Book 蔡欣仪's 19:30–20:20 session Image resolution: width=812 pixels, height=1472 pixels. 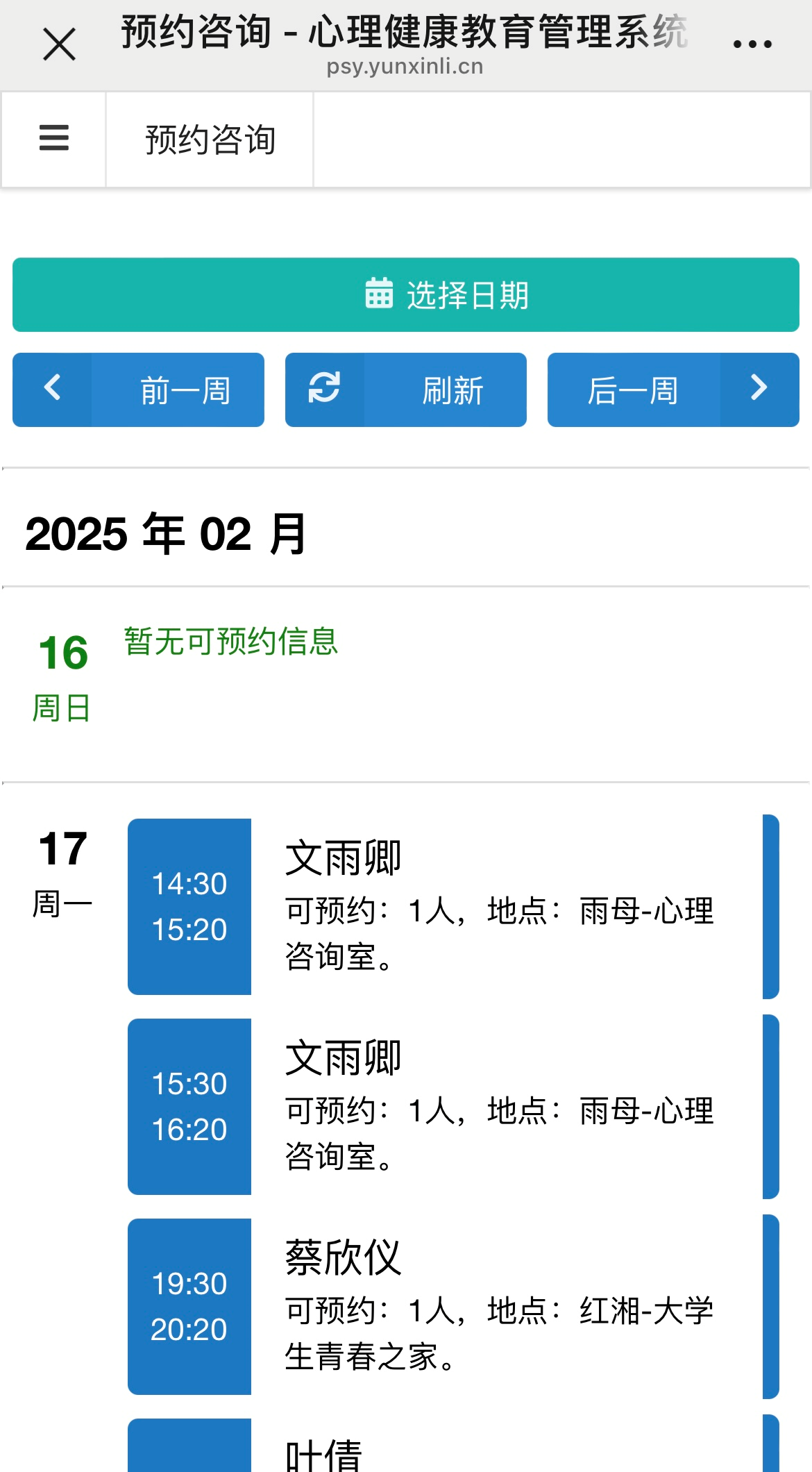(451, 1306)
